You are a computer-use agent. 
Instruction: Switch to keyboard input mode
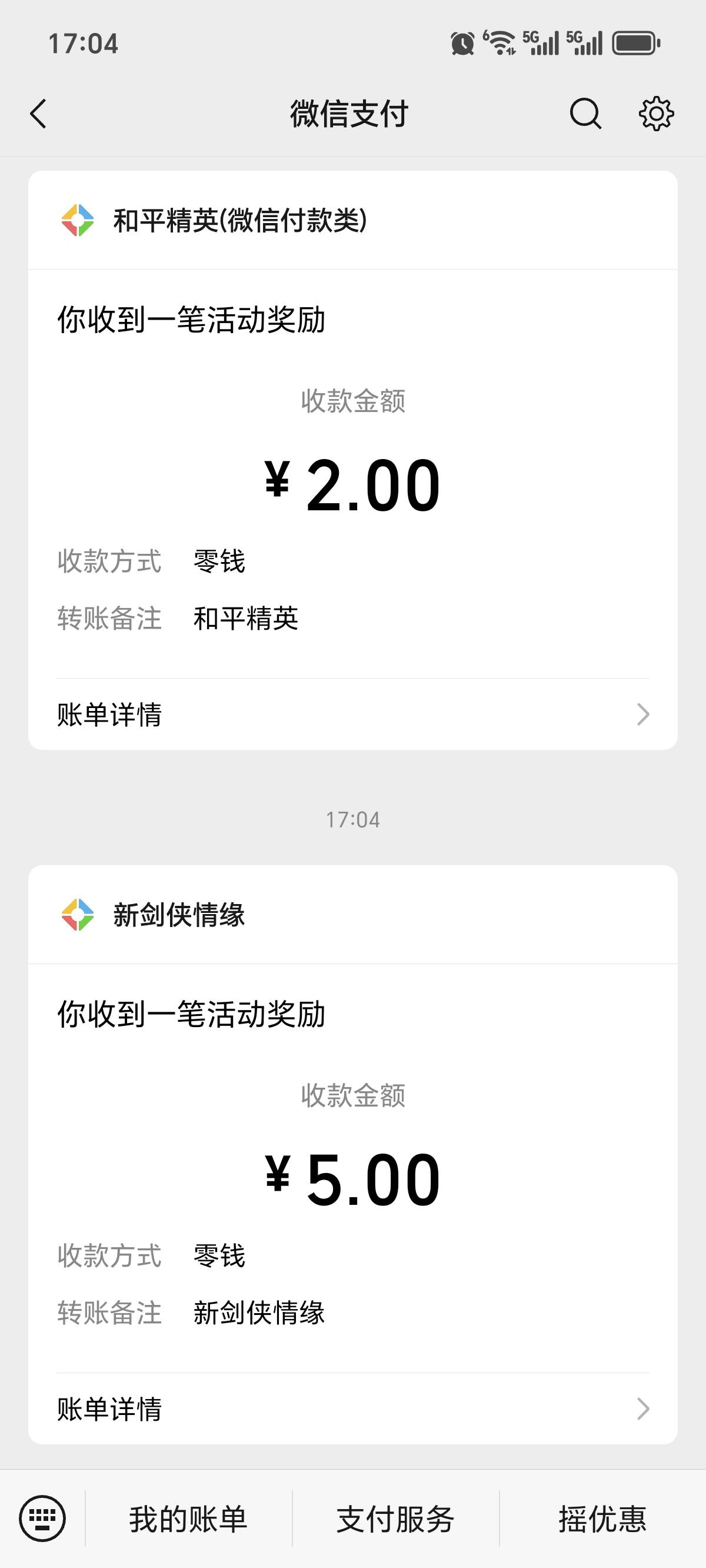(42, 1518)
